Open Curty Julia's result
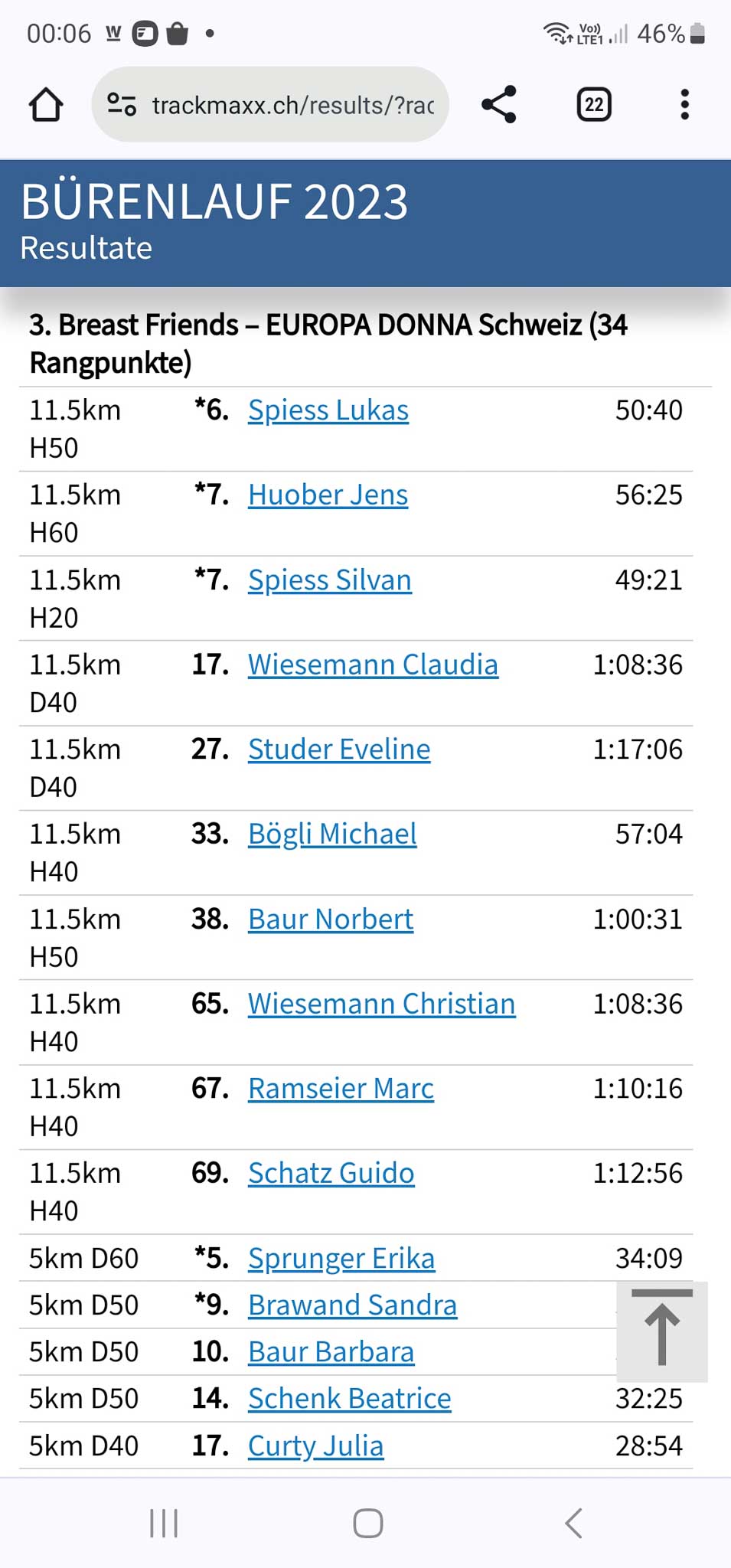This screenshot has width=731, height=1568. pyautogui.click(x=315, y=1446)
